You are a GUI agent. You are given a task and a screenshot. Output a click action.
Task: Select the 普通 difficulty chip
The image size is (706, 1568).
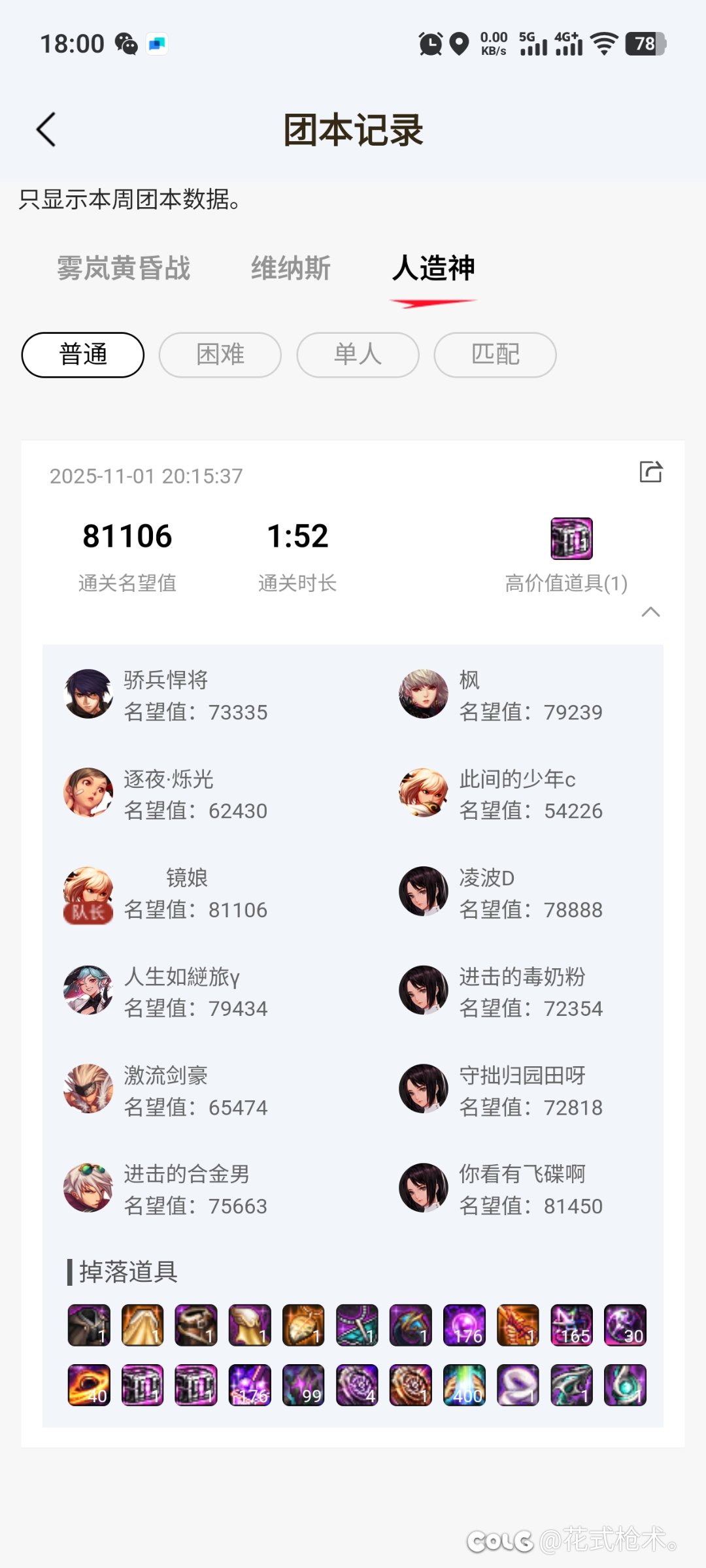pos(83,355)
